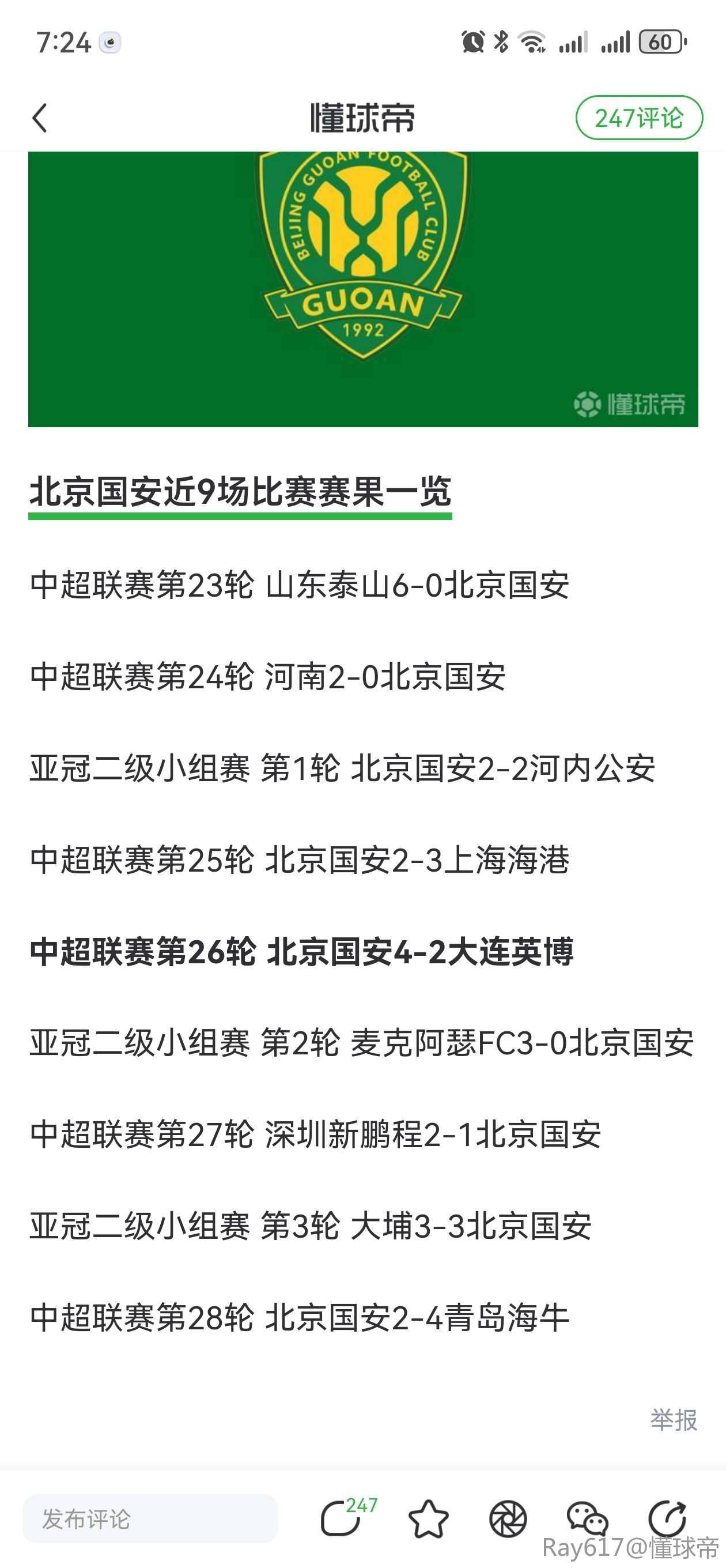Open the camera shutter icon in bottom bar
Screen dimensions: 726x1568
click(x=508, y=1518)
